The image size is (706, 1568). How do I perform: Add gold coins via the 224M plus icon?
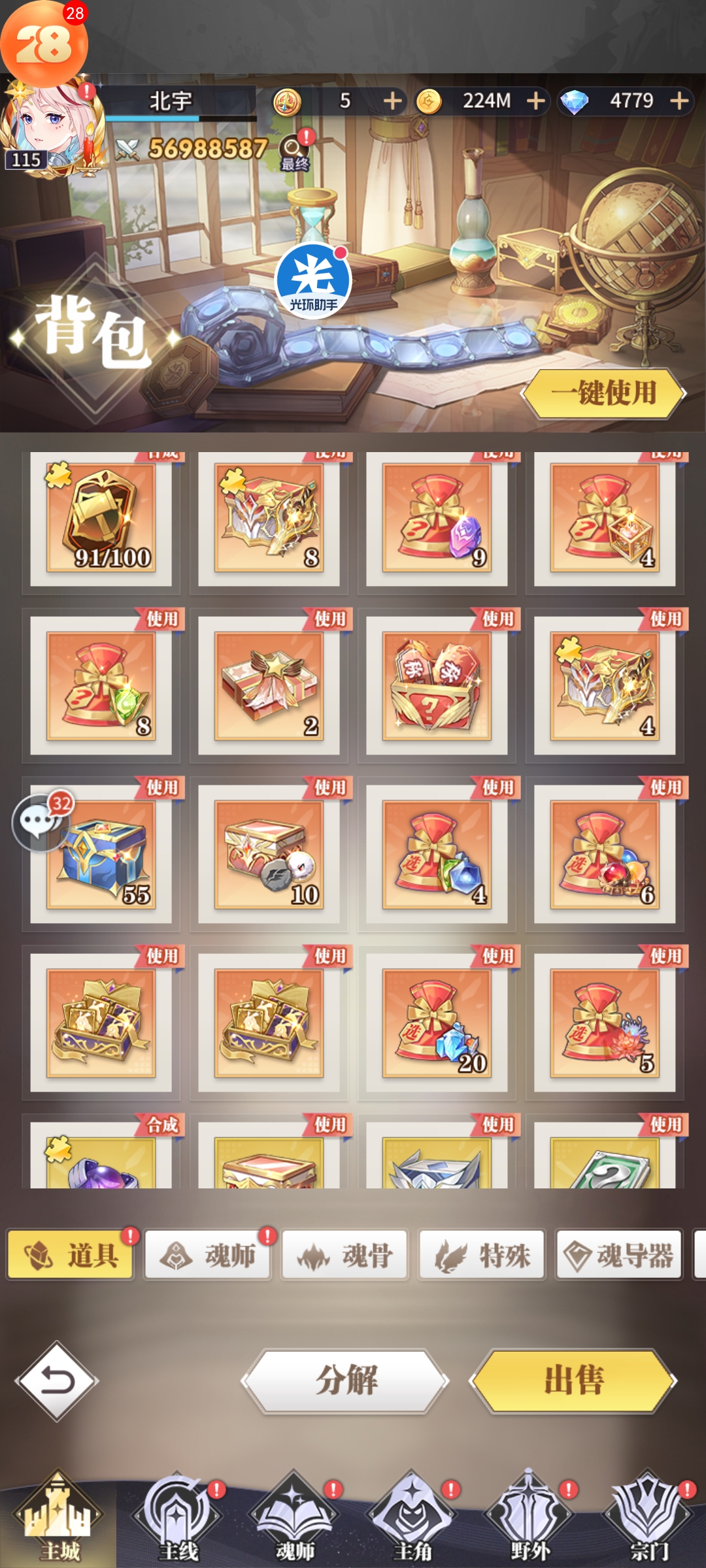536,101
